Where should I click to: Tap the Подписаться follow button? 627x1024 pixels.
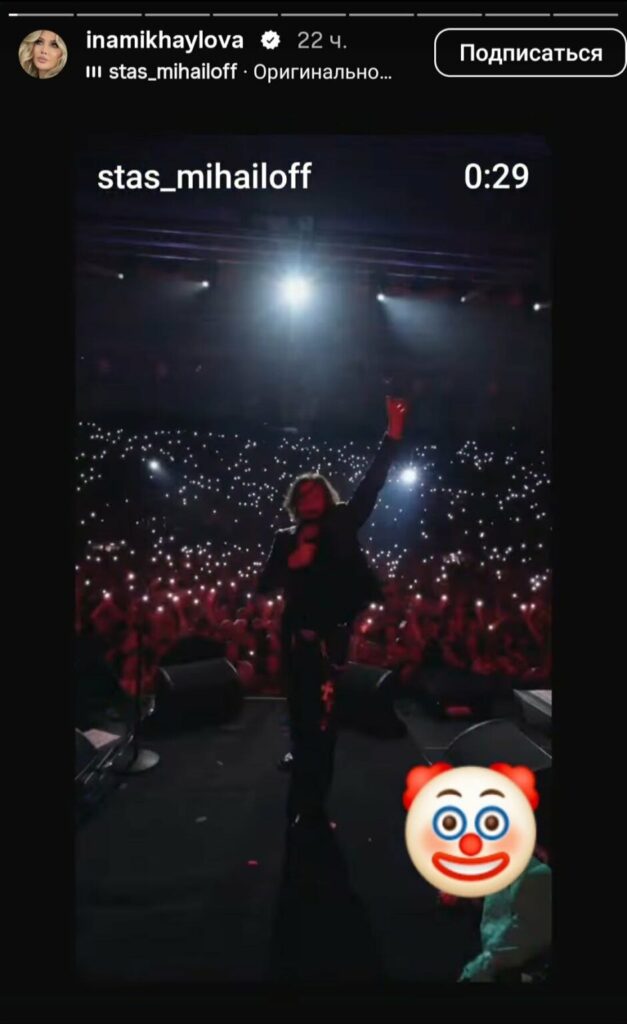530,53
